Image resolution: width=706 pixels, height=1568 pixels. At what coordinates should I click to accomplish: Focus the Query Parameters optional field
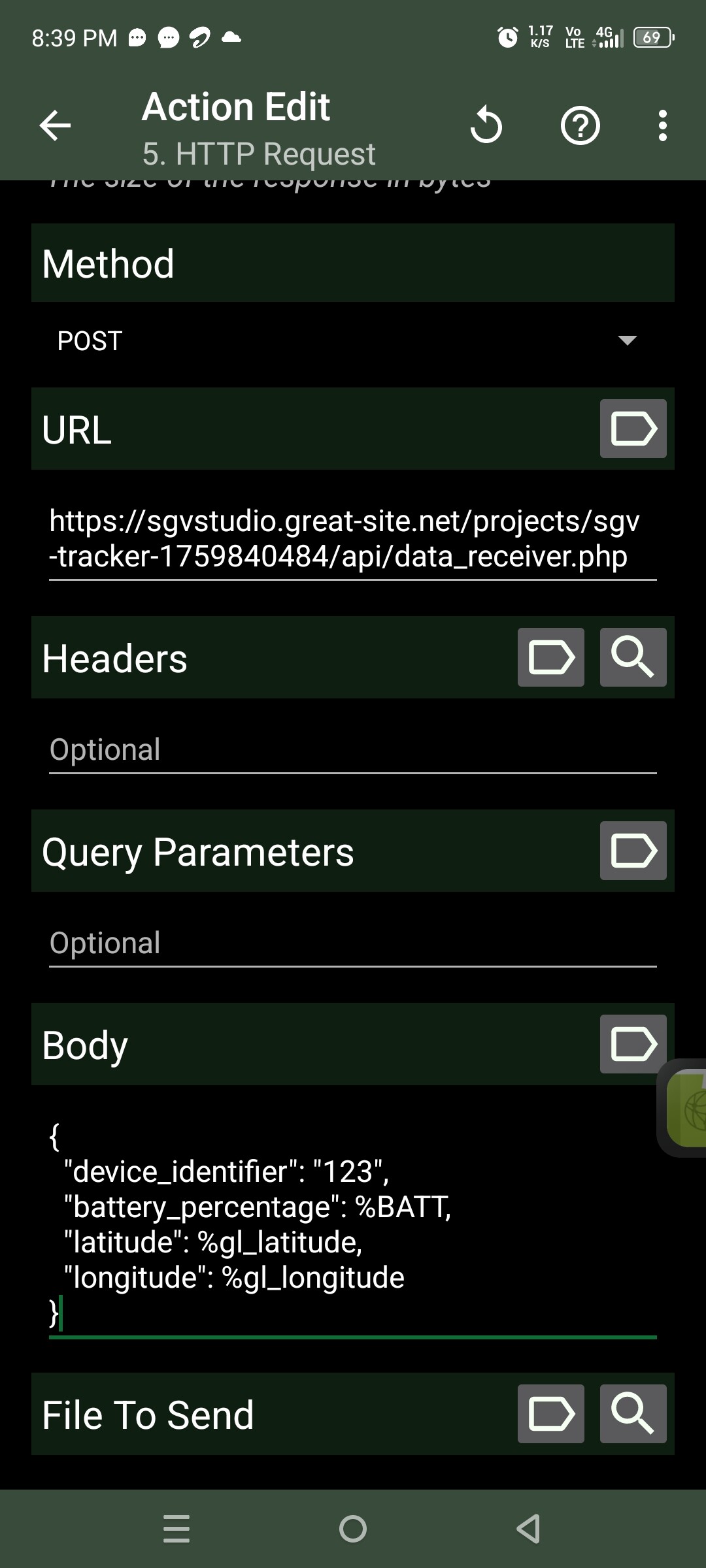click(352, 943)
